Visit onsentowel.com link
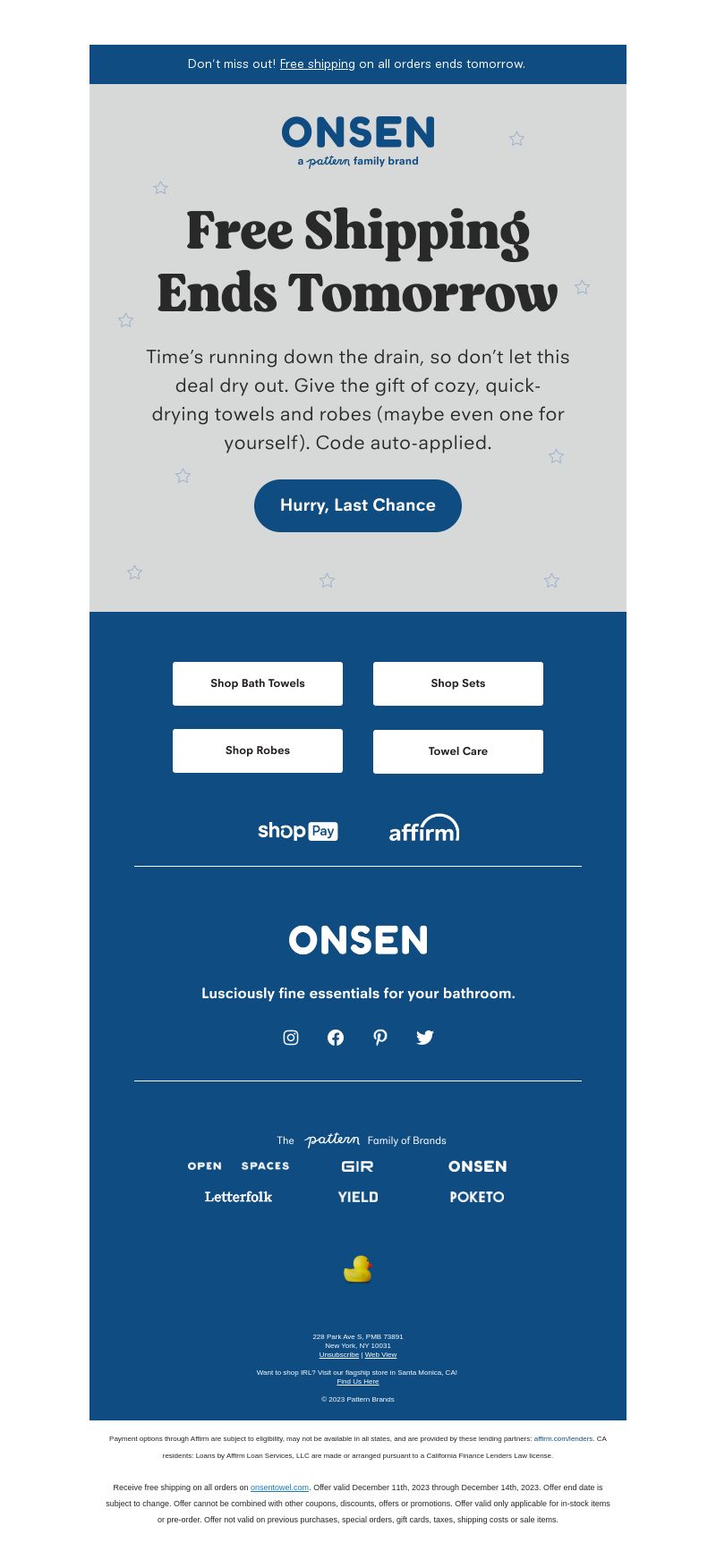The image size is (716, 1568). pos(279,1487)
